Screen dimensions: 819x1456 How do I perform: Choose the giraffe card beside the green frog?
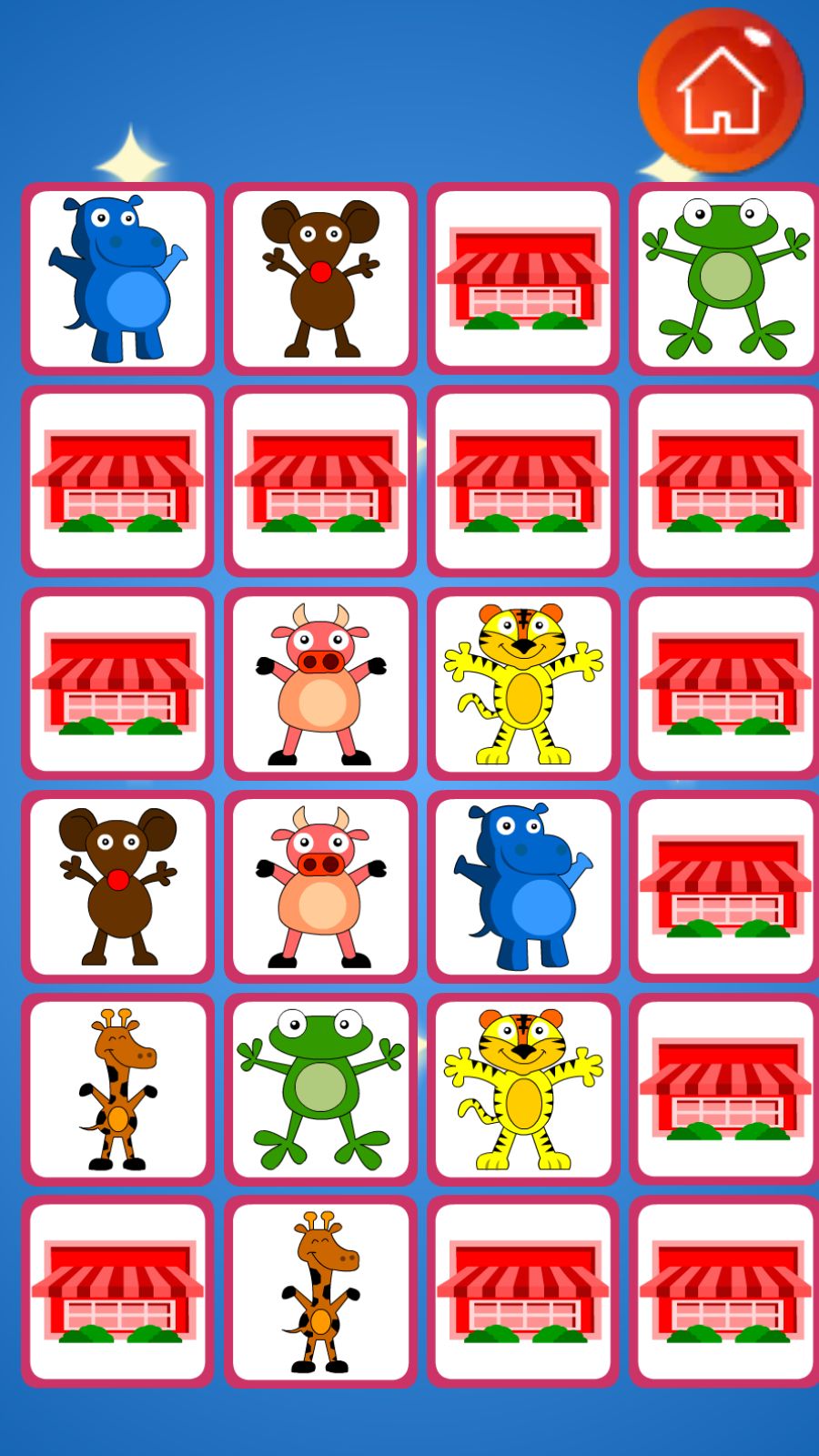pos(118,1089)
